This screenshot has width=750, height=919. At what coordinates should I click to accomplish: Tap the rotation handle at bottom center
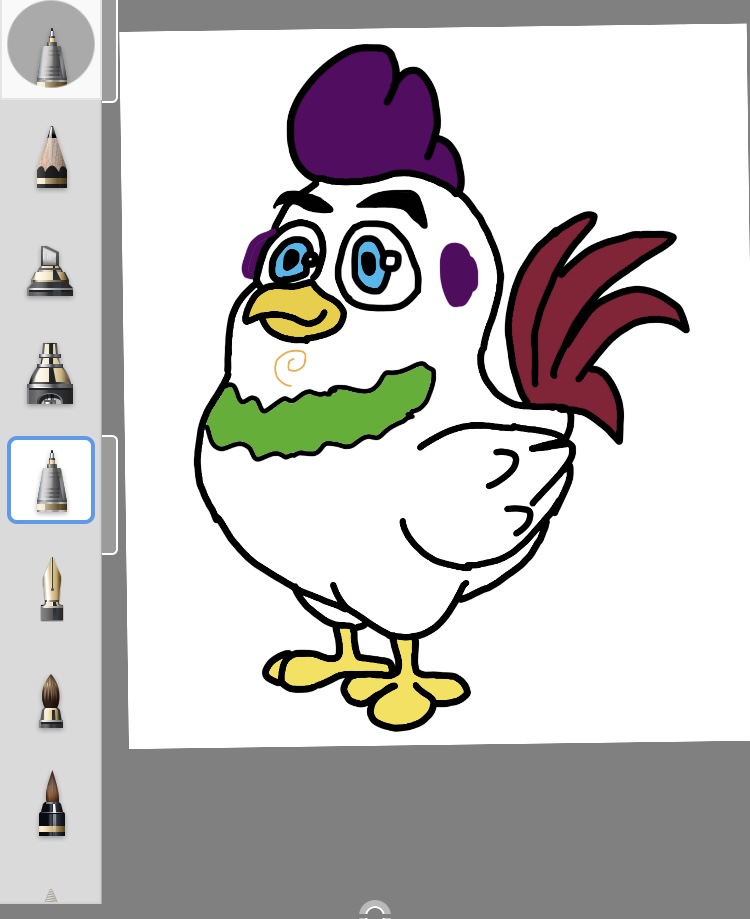pyautogui.click(x=375, y=910)
